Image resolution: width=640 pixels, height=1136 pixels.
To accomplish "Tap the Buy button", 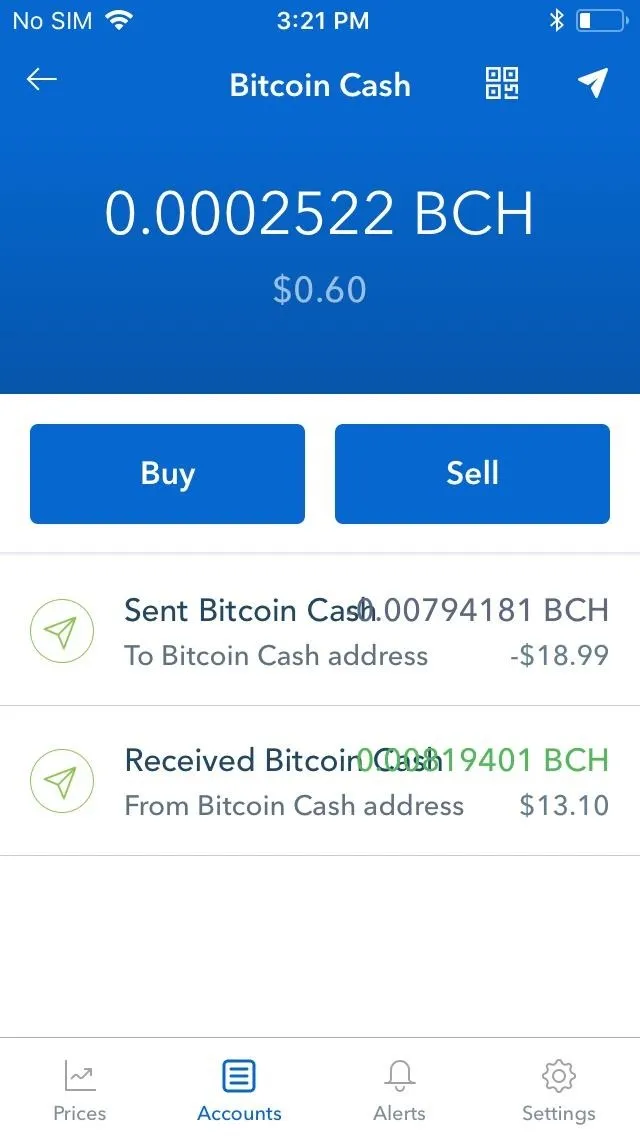I will pyautogui.click(x=167, y=474).
